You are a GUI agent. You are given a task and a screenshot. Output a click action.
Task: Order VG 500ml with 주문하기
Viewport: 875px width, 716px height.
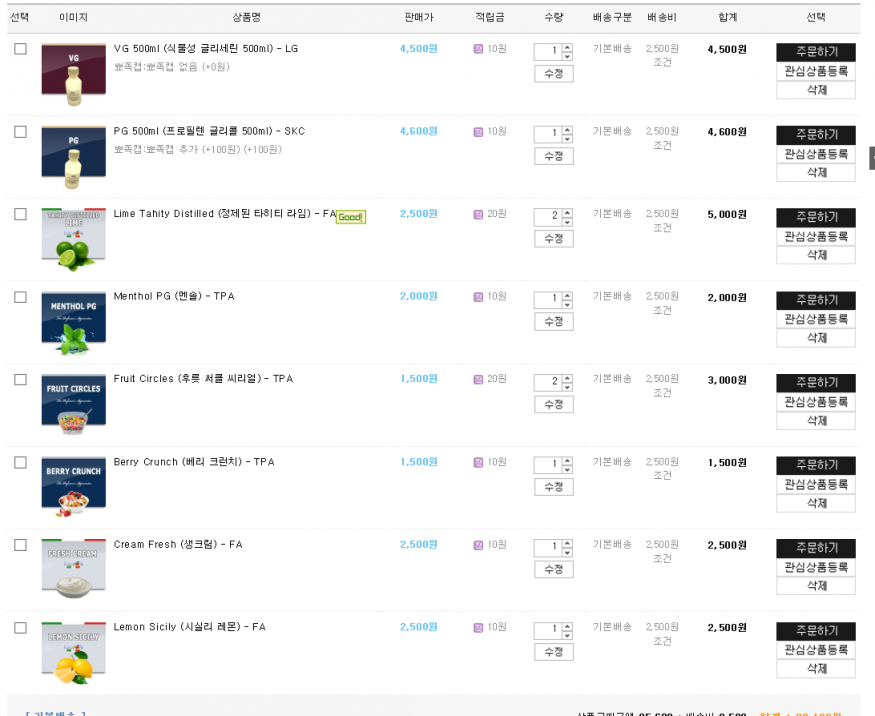point(816,52)
